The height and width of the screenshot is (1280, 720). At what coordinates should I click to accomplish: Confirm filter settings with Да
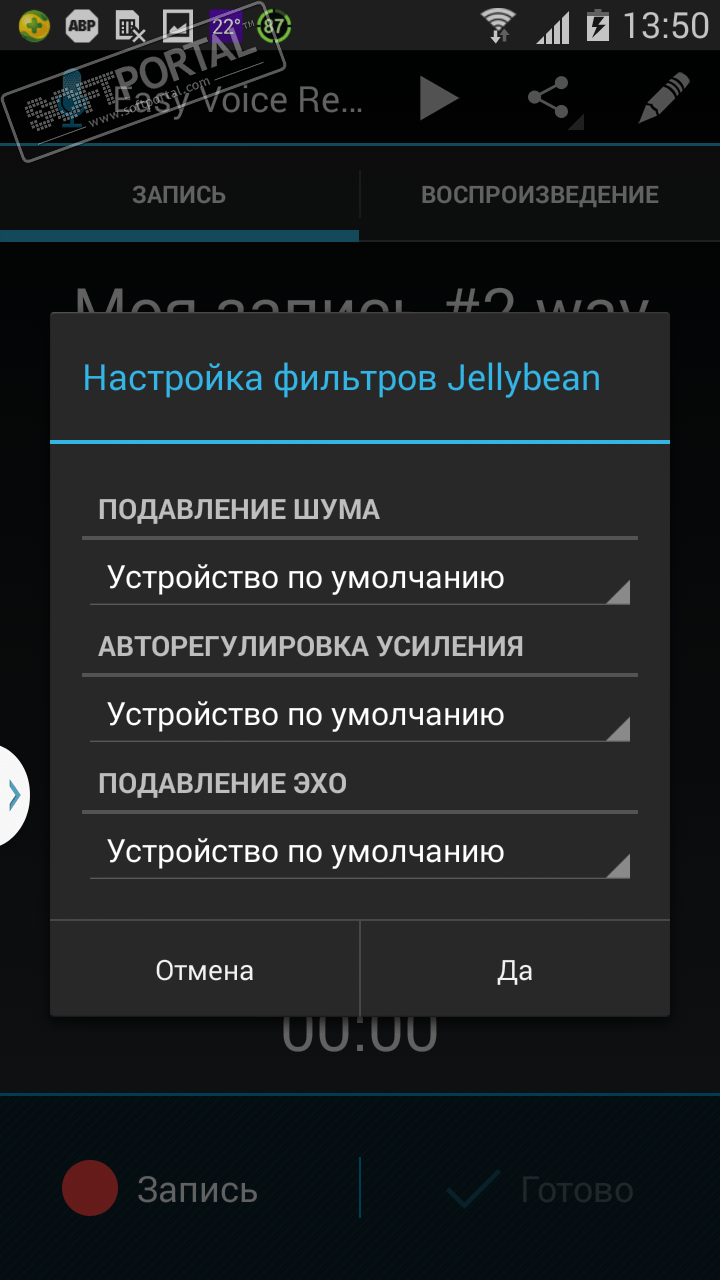[515, 970]
